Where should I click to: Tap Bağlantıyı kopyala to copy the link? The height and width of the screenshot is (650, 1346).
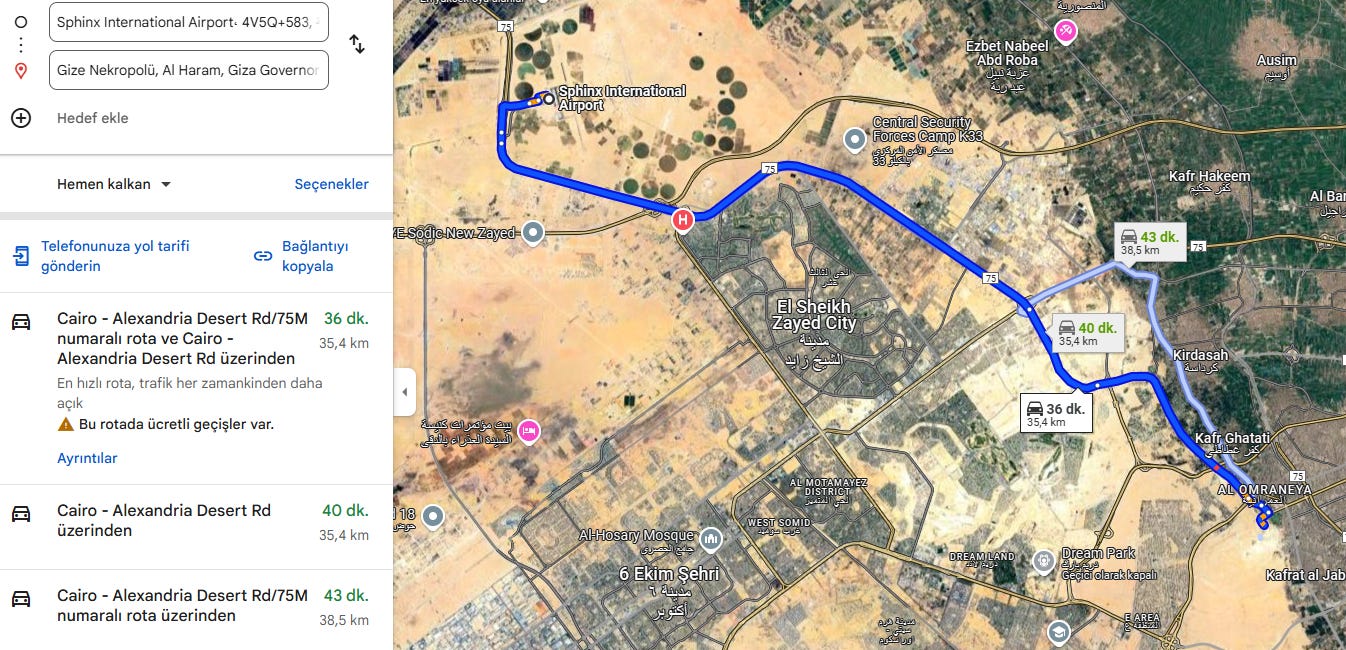pyautogui.click(x=315, y=256)
